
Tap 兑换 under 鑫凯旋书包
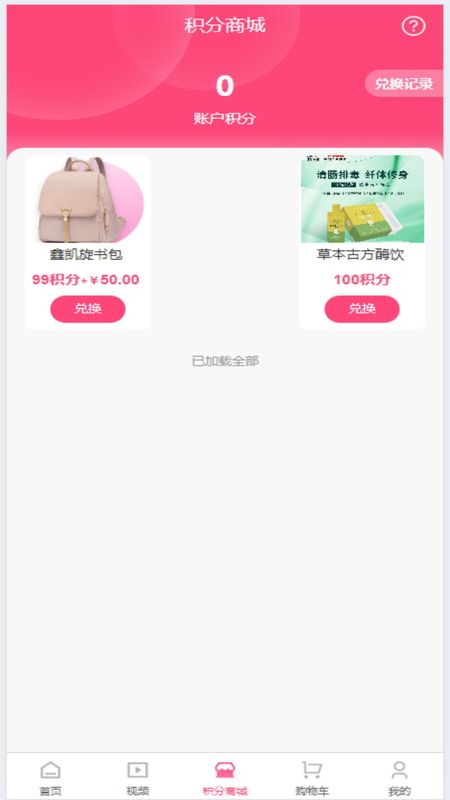pyautogui.click(x=88, y=309)
